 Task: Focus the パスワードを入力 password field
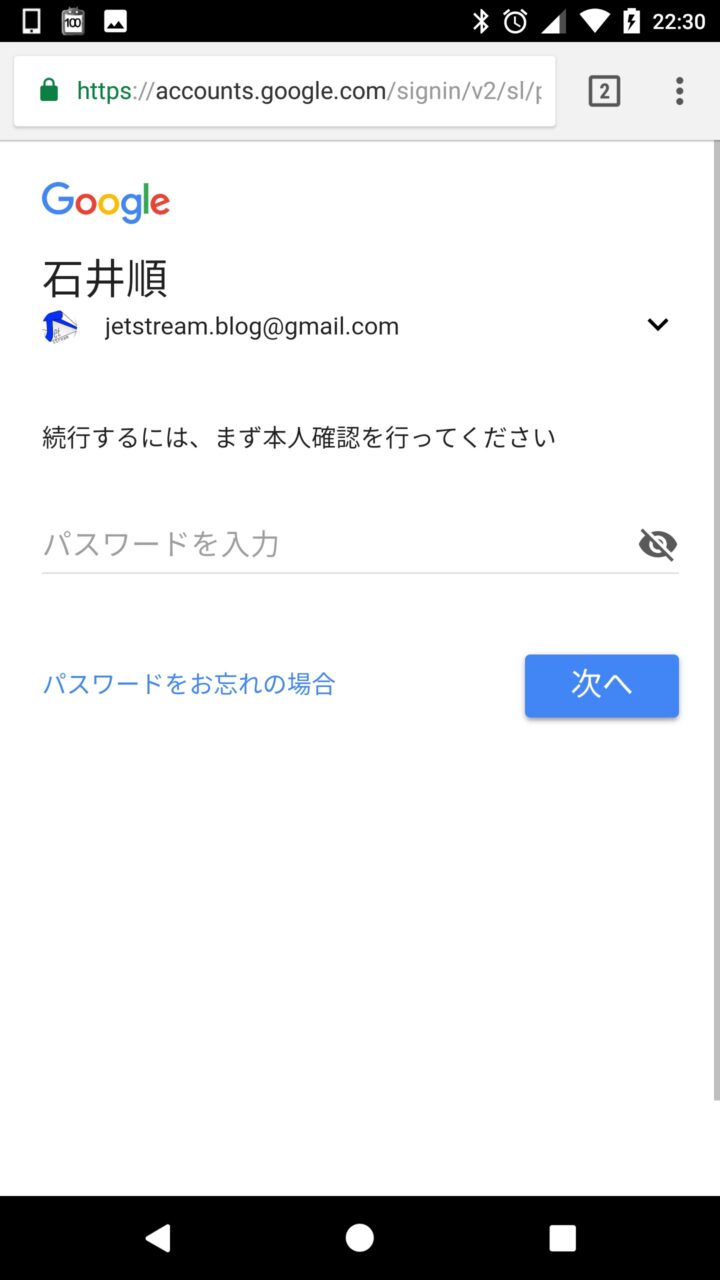coord(330,544)
